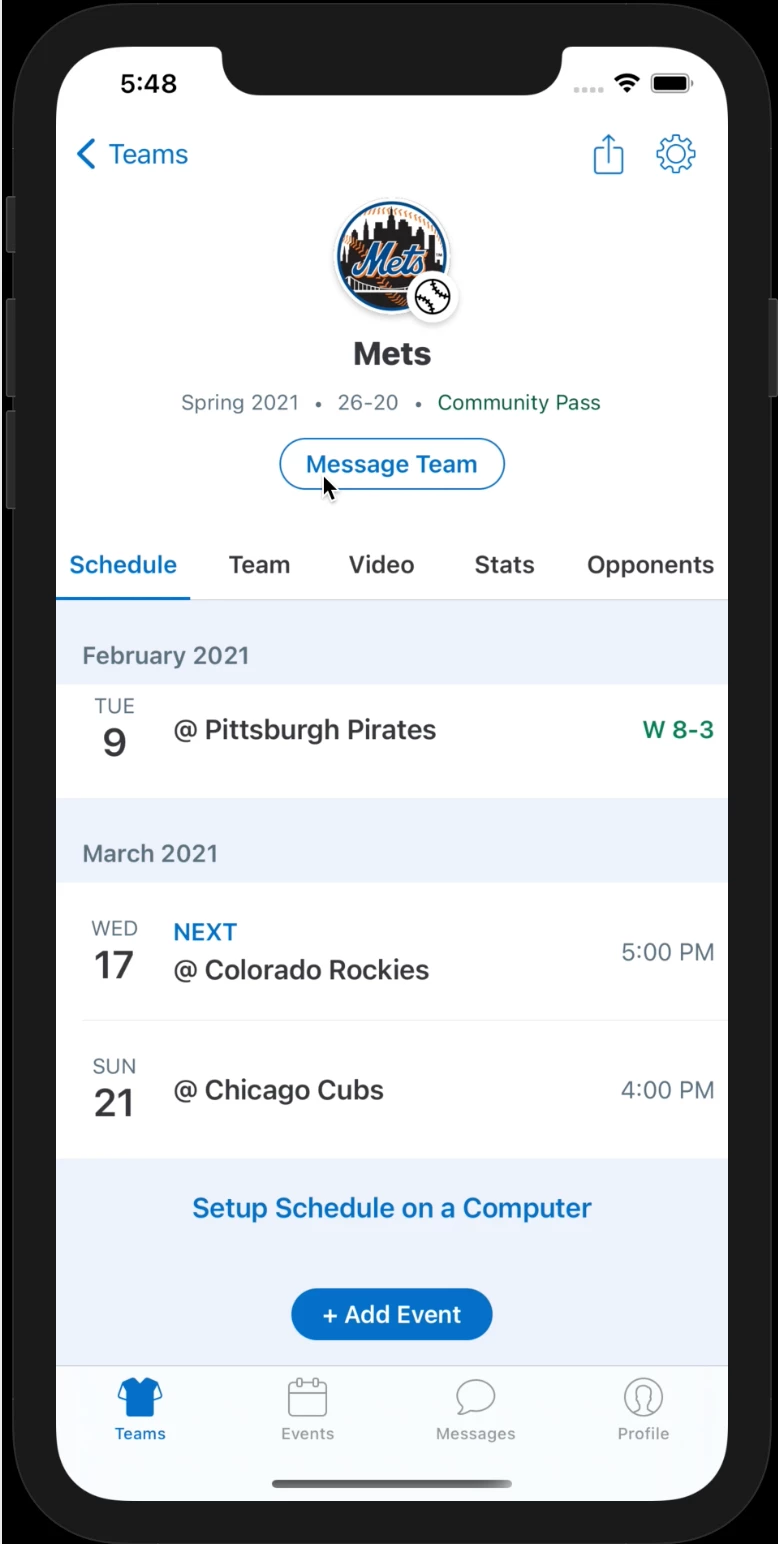
Task: Tap Setup Schedule on a Computer
Action: (x=391, y=1208)
